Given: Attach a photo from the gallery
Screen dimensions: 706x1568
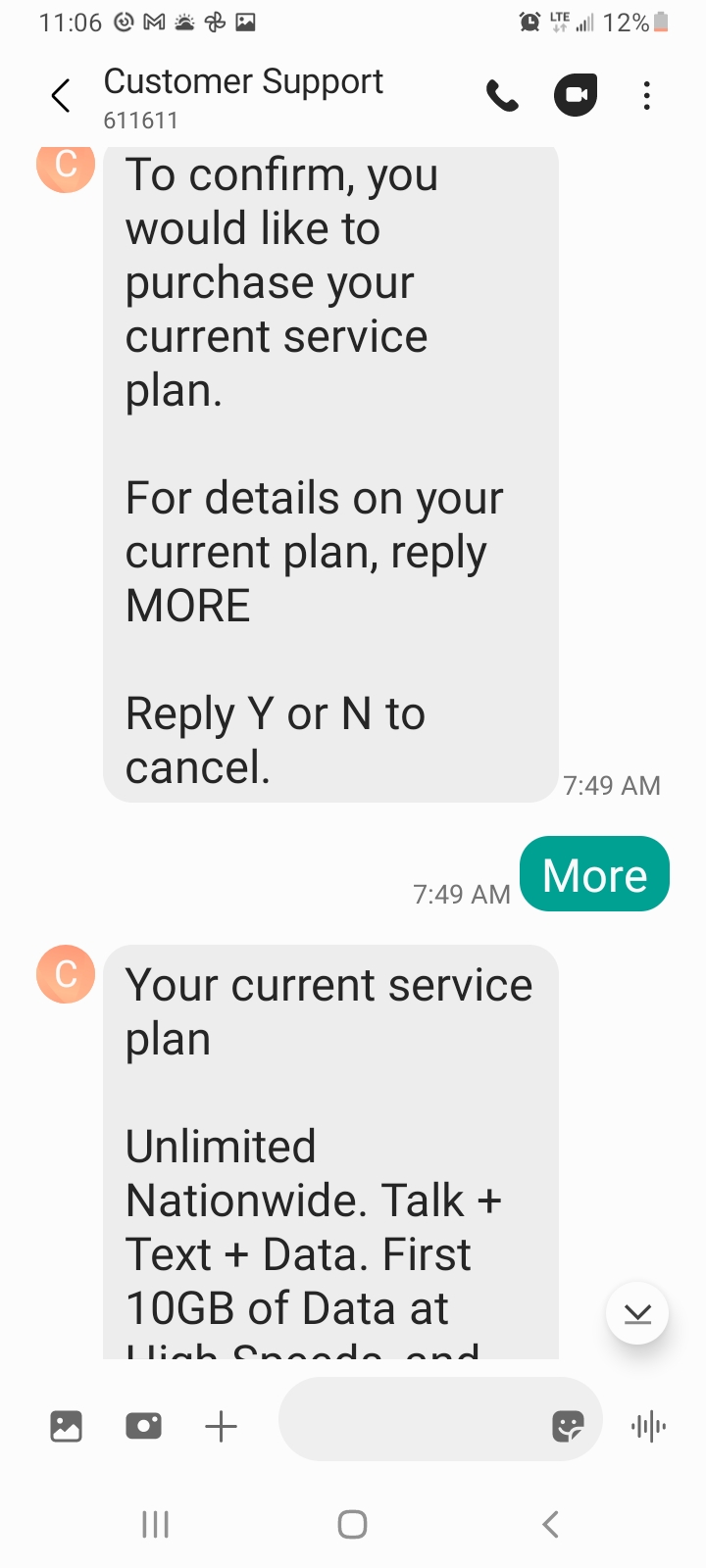Looking at the screenshot, I should [x=66, y=1426].
